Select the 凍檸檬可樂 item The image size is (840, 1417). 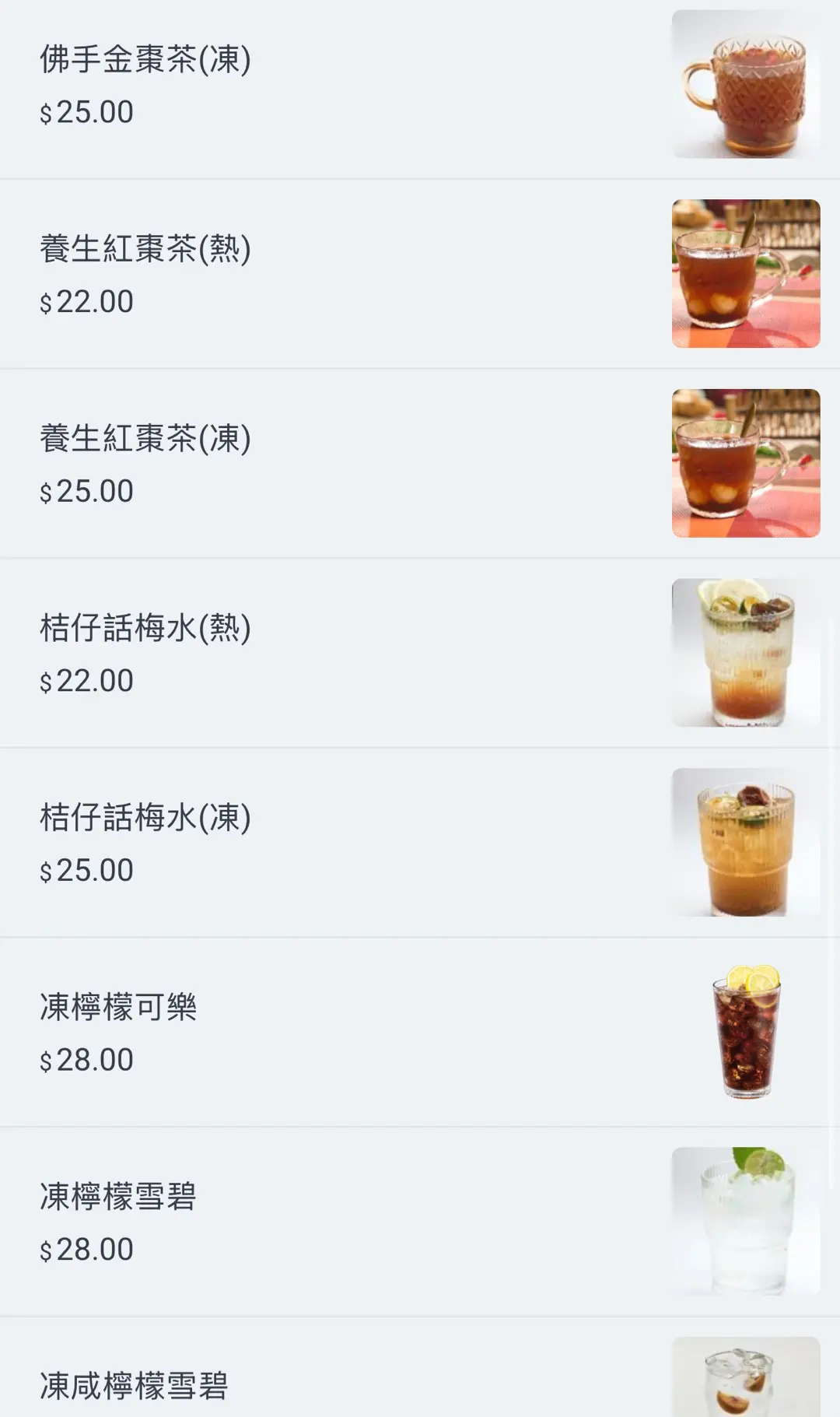click(x=118, y=1007)
